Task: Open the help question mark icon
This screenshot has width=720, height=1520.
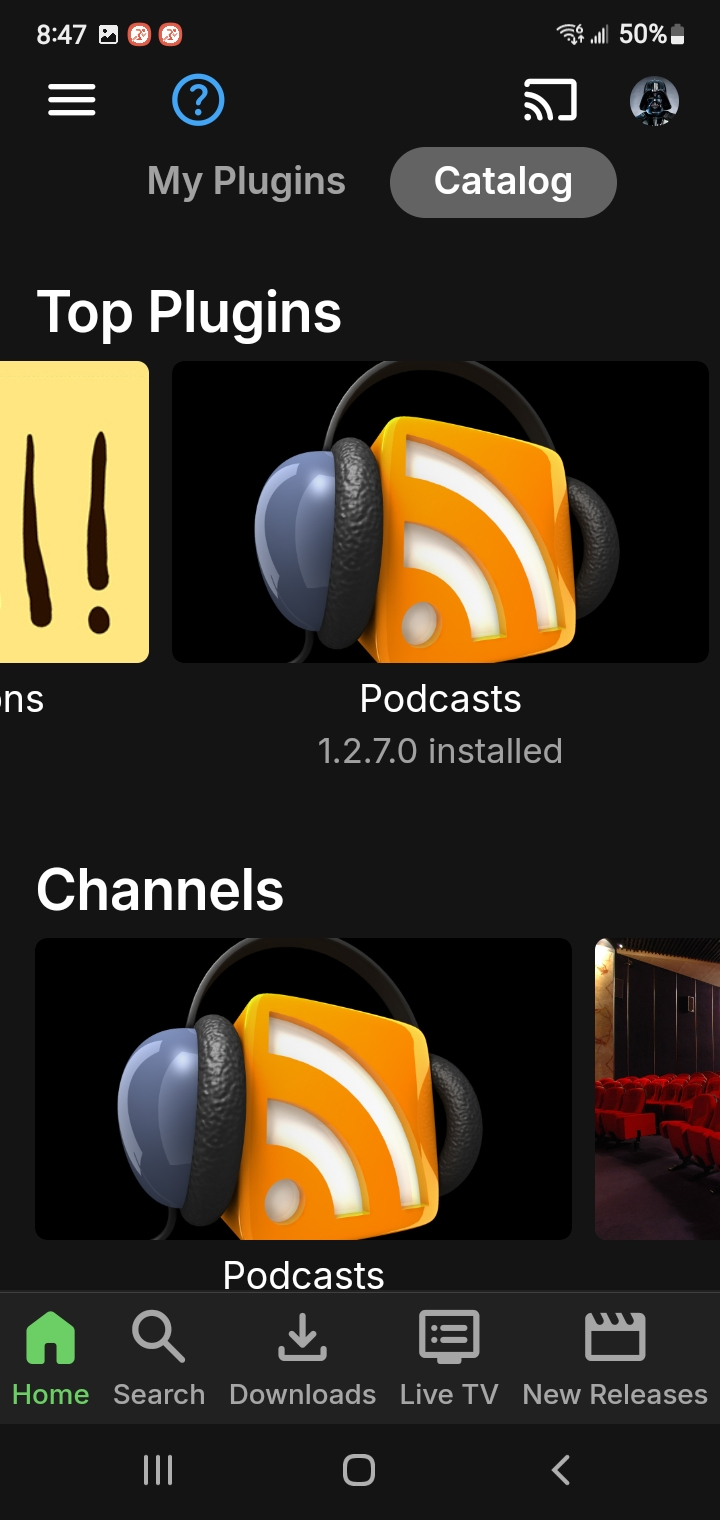Action: [x=198, y=100]
